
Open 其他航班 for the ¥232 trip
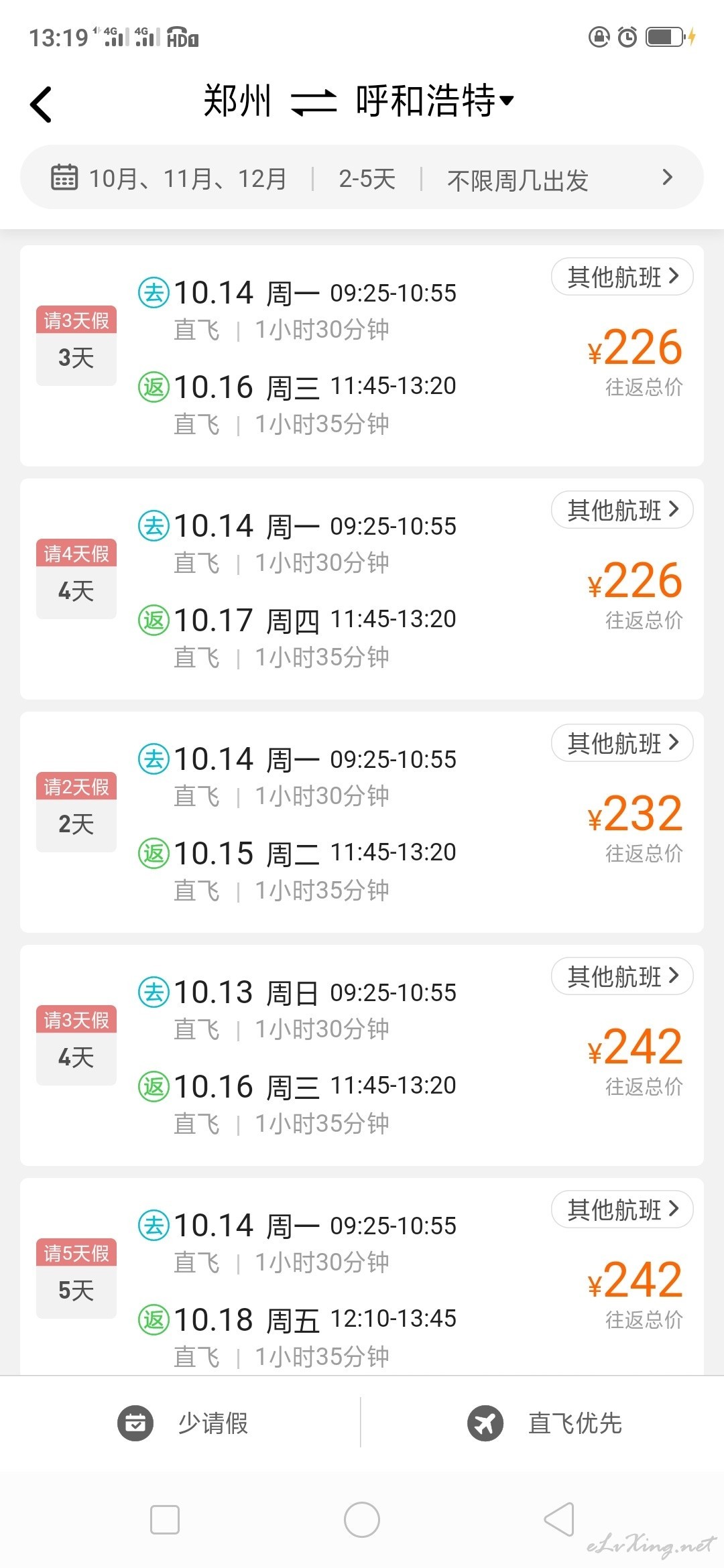pos(622,742)
